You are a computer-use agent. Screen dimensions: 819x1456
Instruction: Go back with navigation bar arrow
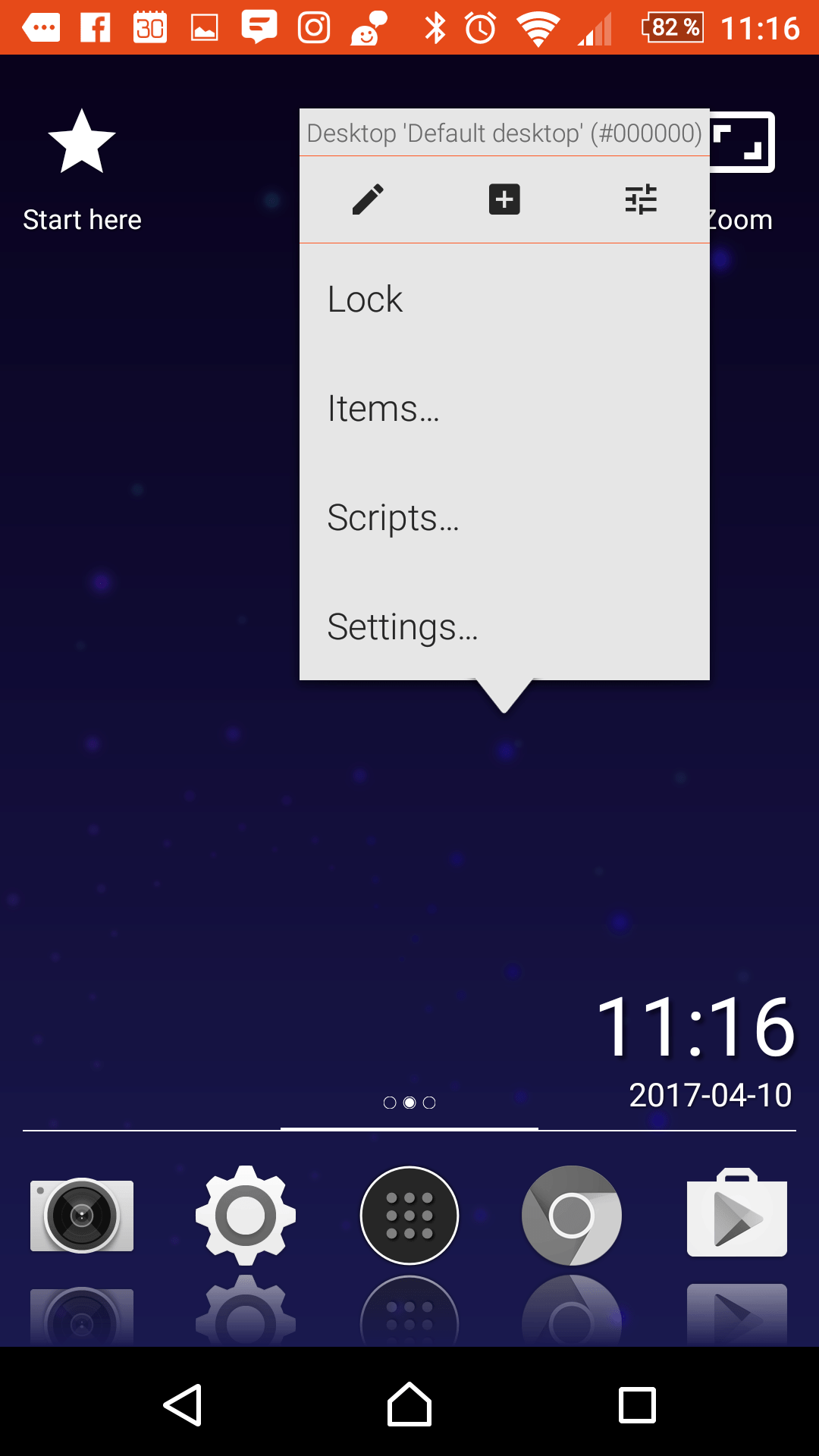point(183,1405)
